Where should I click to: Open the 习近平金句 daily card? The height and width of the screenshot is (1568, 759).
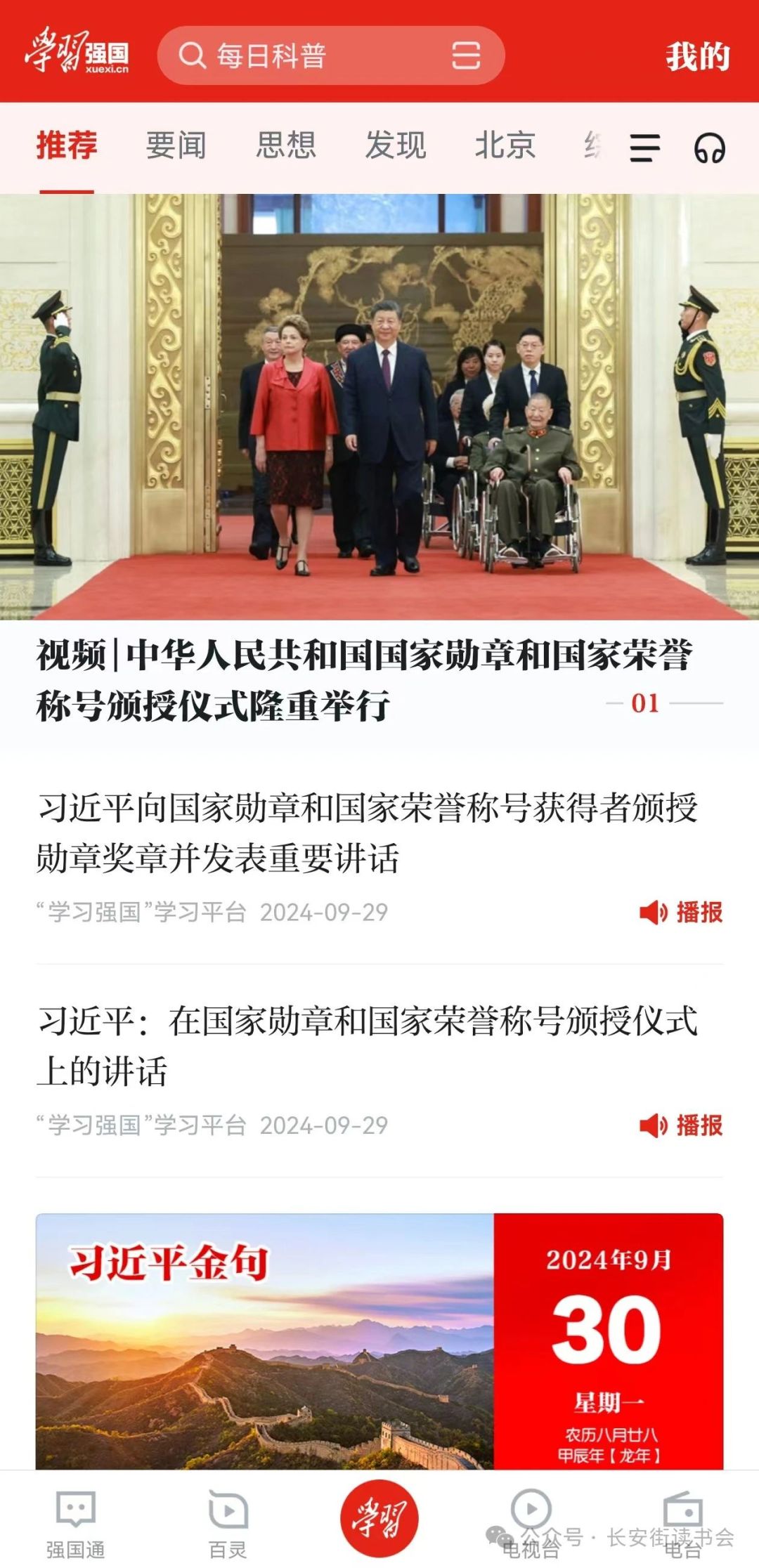click(x=379, y=1342)
